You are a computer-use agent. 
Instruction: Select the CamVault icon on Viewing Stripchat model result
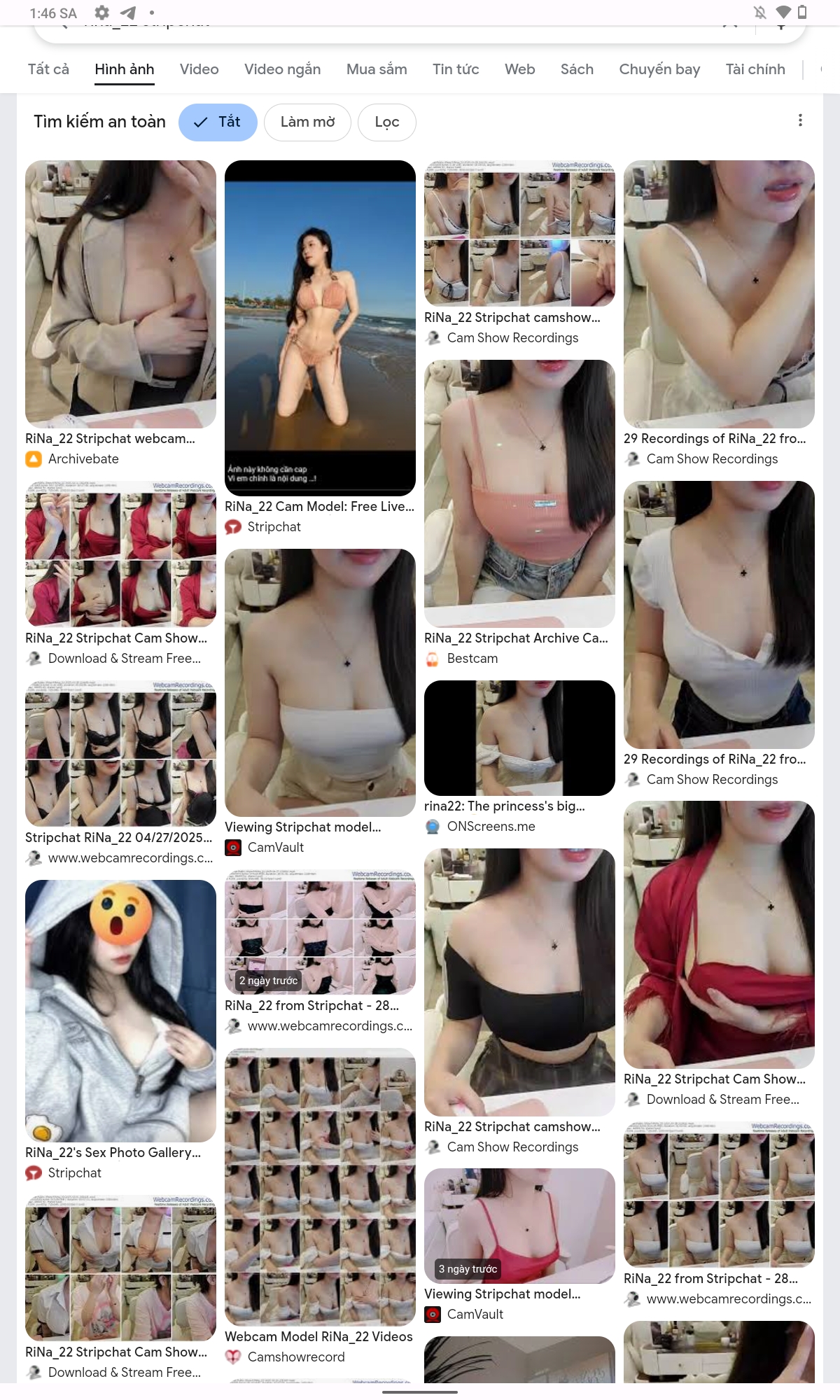click(233, 847)
